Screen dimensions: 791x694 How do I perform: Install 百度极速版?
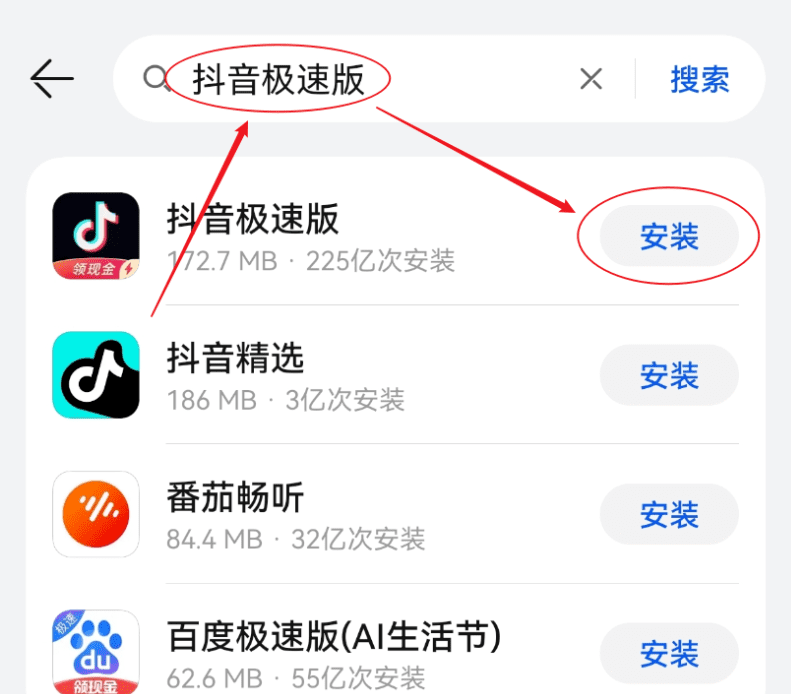pos(669,654)
